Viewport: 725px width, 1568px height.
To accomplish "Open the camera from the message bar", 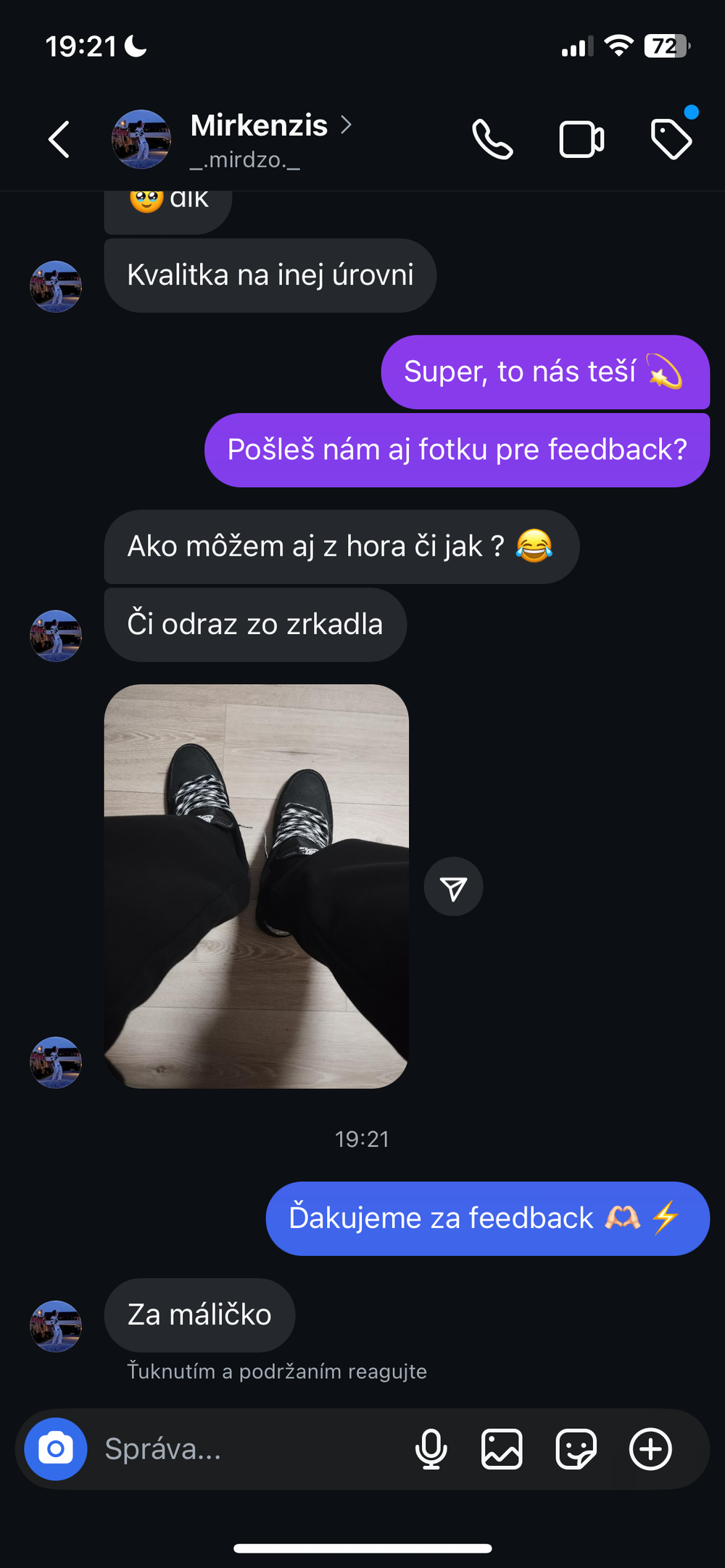I will tap(56, 1449).
